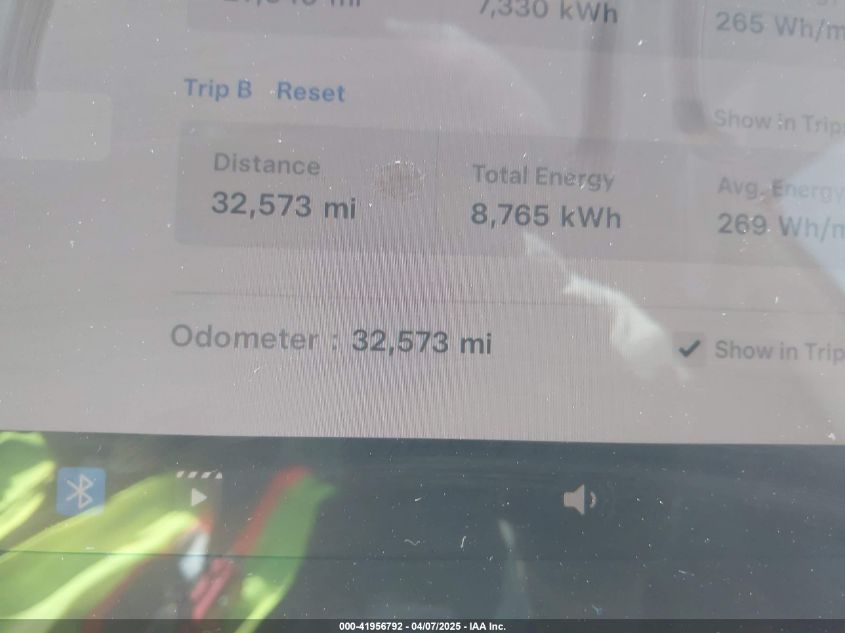Uncheck Show in Trip beside the Odometer

(x=689, y=348)
